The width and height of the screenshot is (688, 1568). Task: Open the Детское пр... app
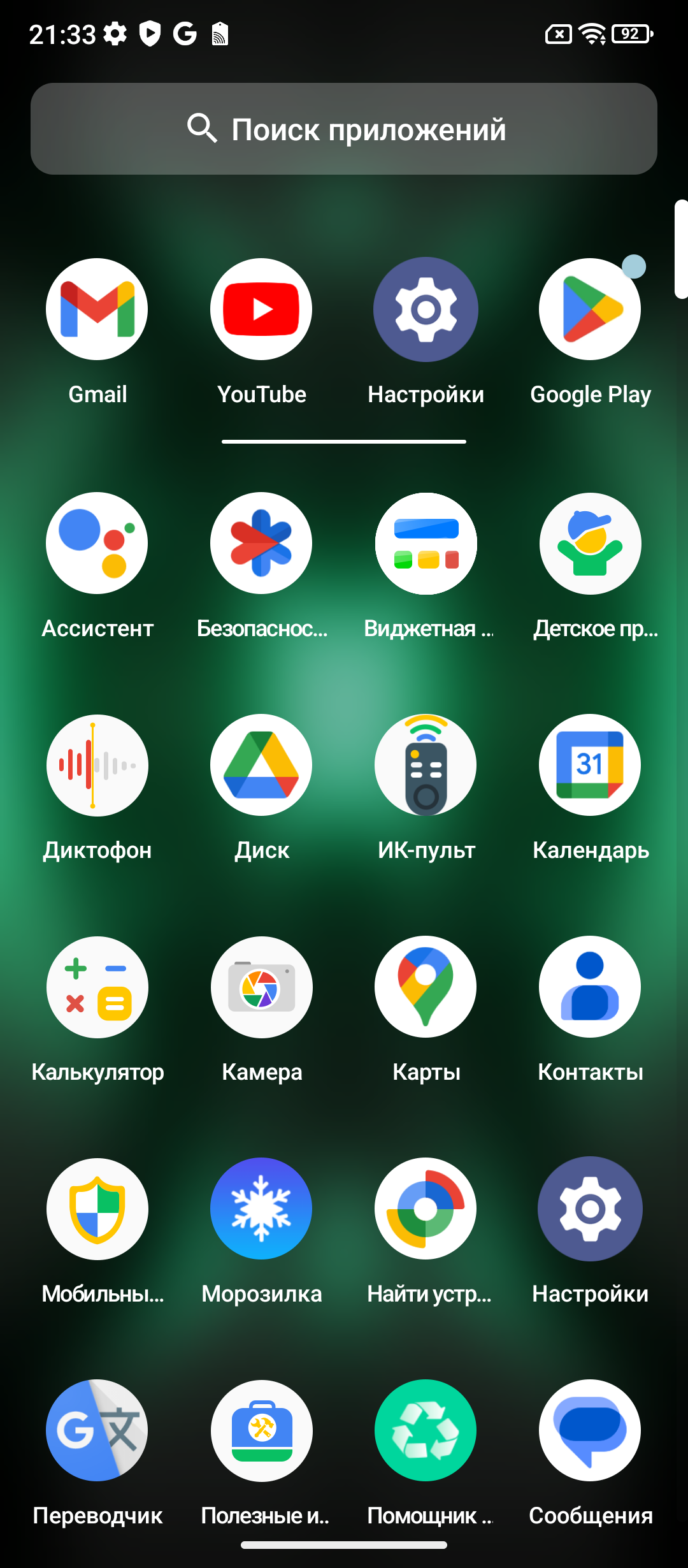tap(590, 544)
